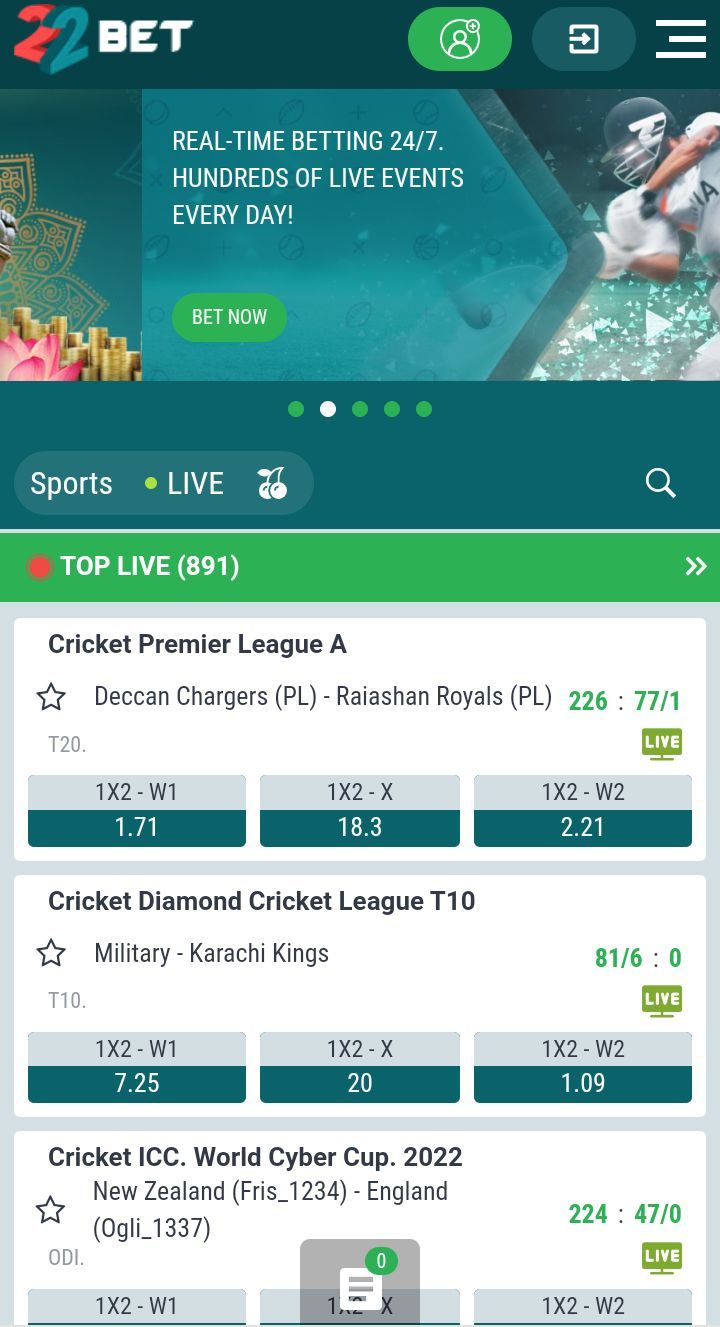Pick 1.09 odds for Karachi Kings
Viewport: 720px width, 1327px height.
(582, 1084)
